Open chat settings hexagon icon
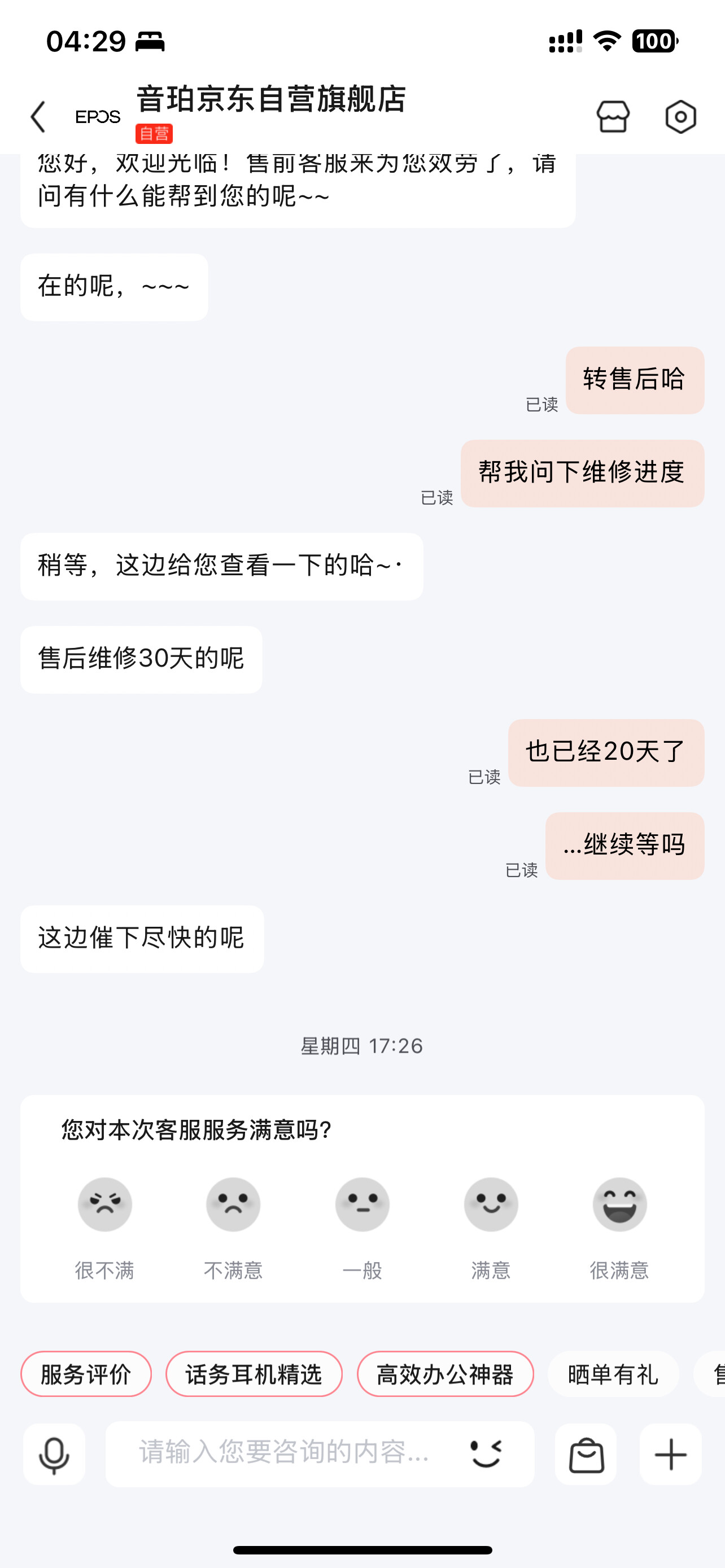The image size is (725, 1568). 680,116
